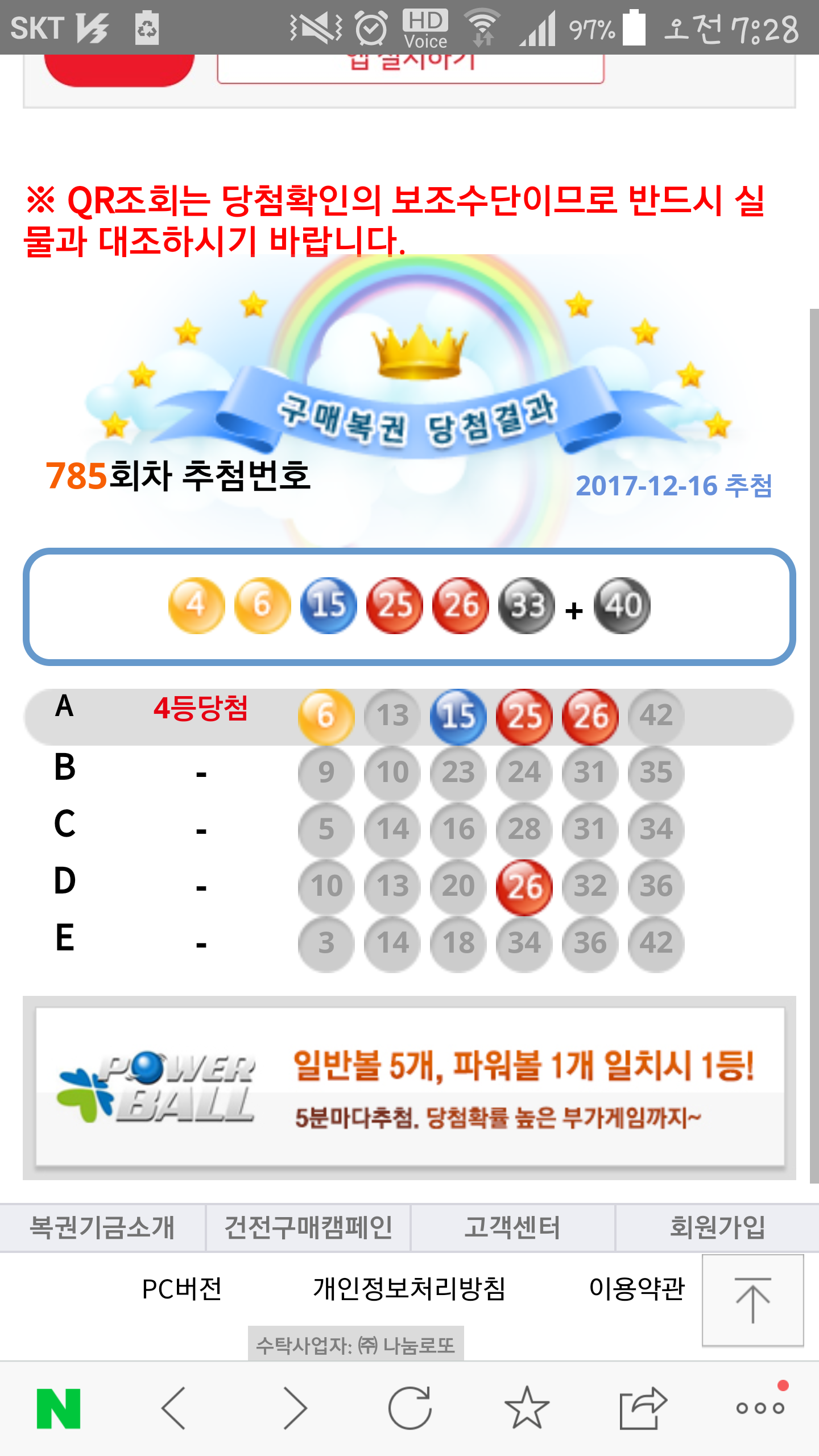The image size is (819, 1456).
Task: Switch to PC버전 of site
Action: tap(182, 1289)
